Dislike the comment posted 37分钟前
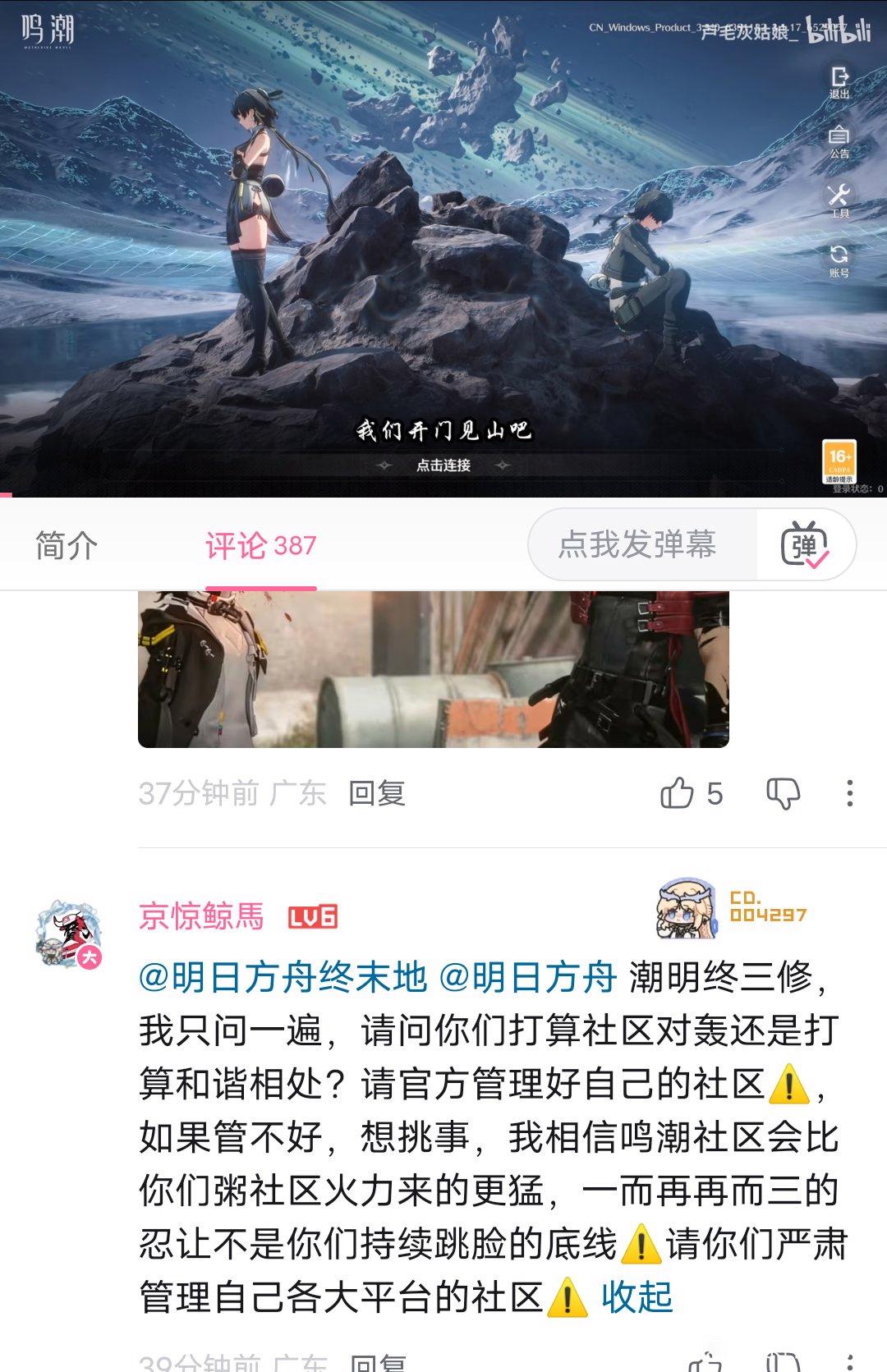 [783, 793]
